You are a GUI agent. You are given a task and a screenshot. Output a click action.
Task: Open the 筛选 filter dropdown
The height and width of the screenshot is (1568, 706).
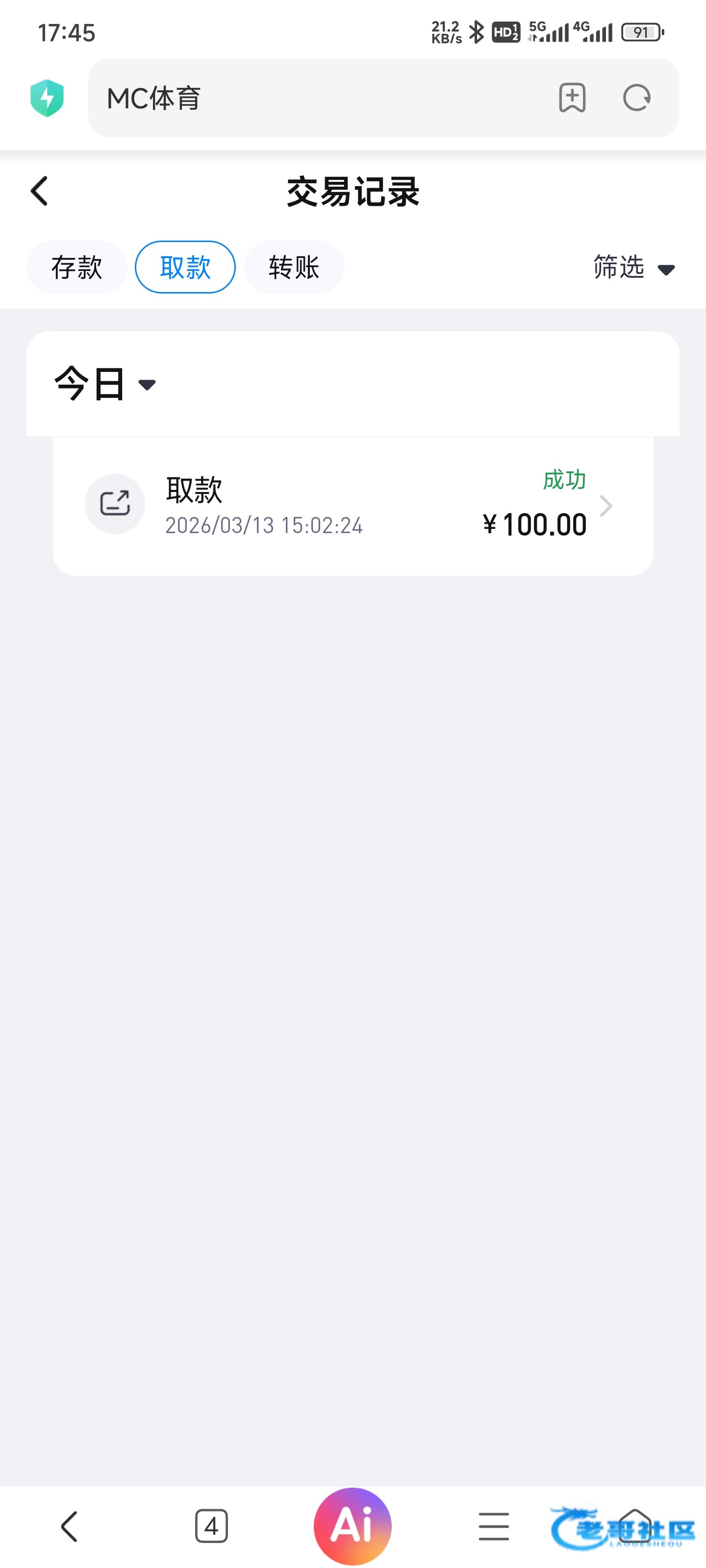tap(633, 268)
